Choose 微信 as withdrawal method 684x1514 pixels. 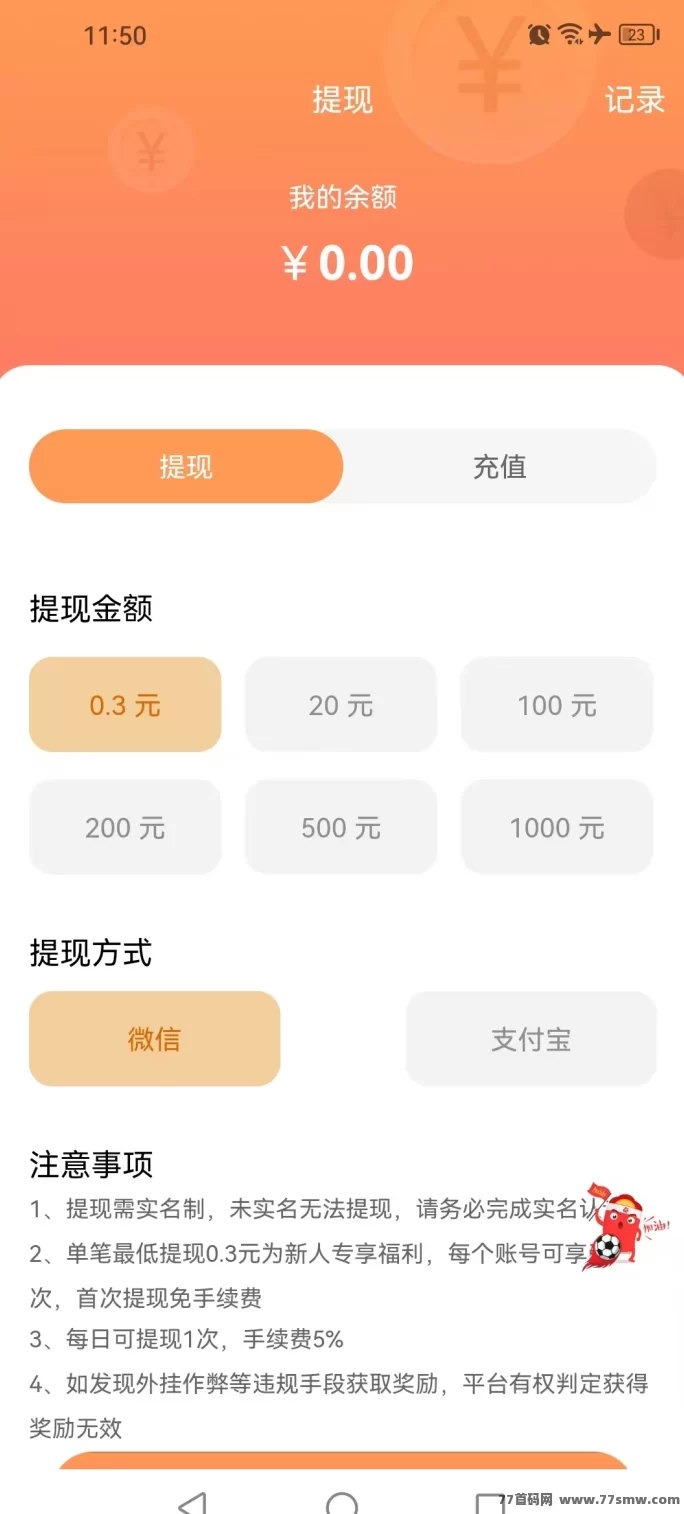point(154,1039)
